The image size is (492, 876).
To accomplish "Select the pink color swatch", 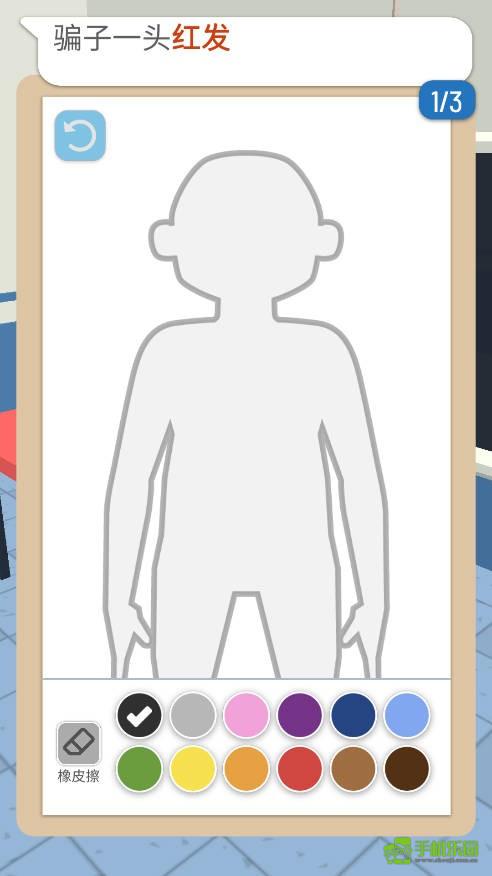I will (x=246, y=715).
